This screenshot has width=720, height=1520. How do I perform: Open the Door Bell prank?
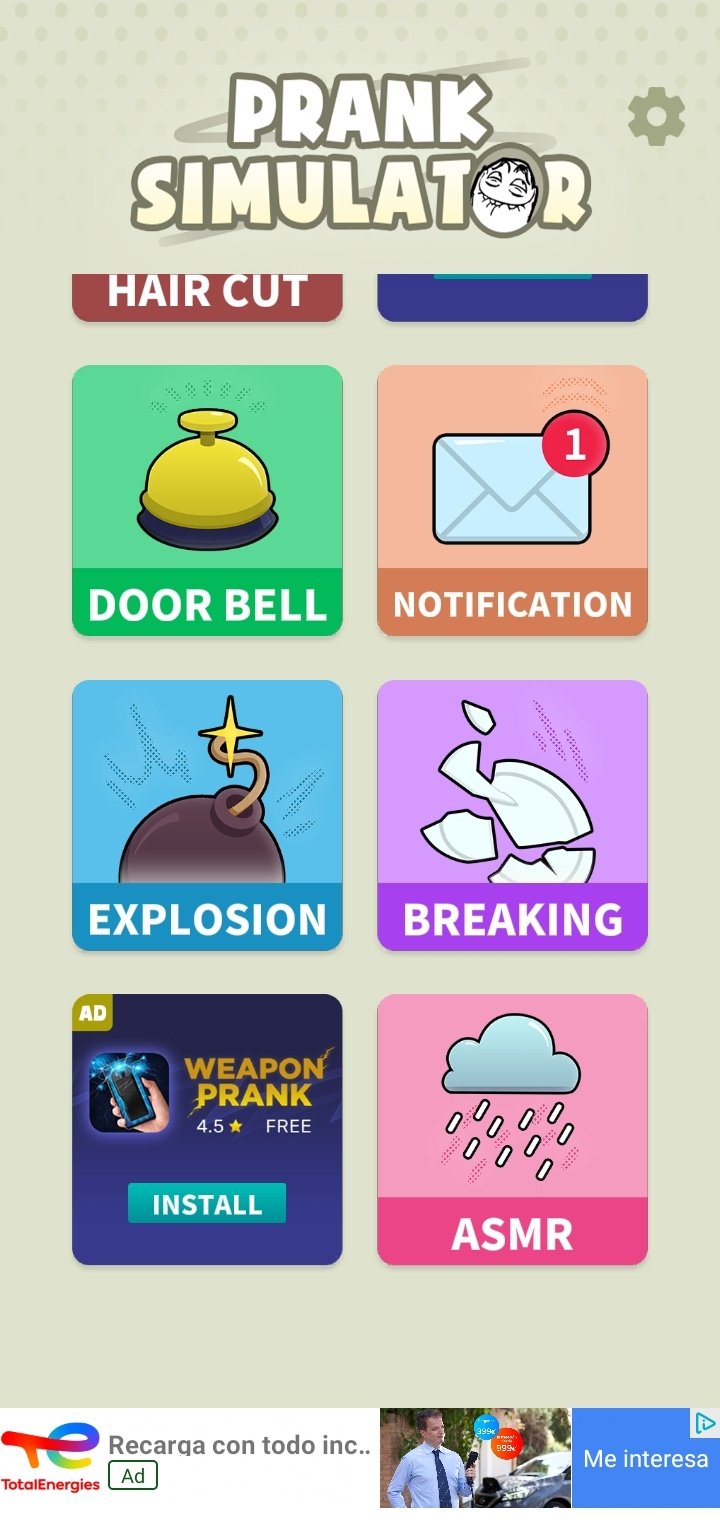point(207,500)
